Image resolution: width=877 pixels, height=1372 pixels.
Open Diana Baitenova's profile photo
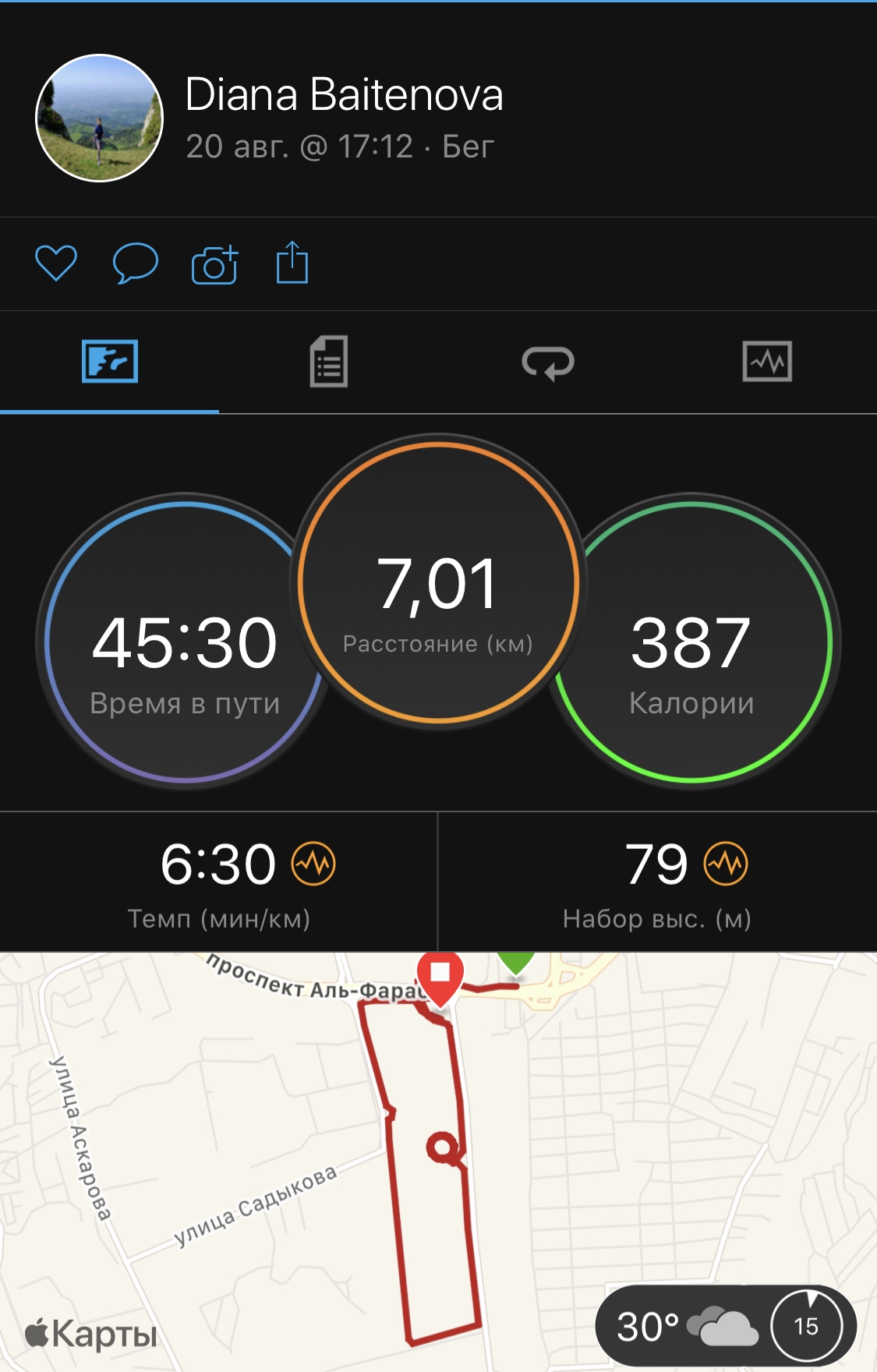click(100, 118)
